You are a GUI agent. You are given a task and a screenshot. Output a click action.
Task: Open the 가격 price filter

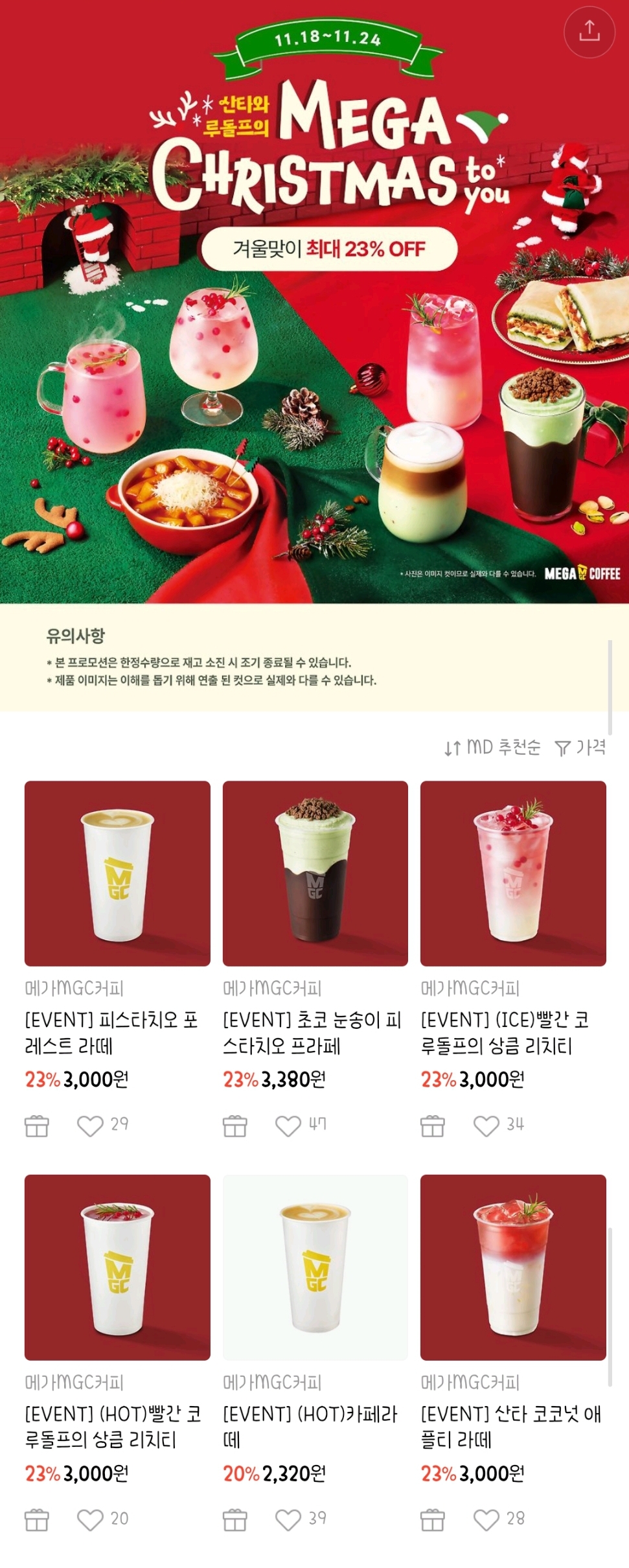point(580,747)
